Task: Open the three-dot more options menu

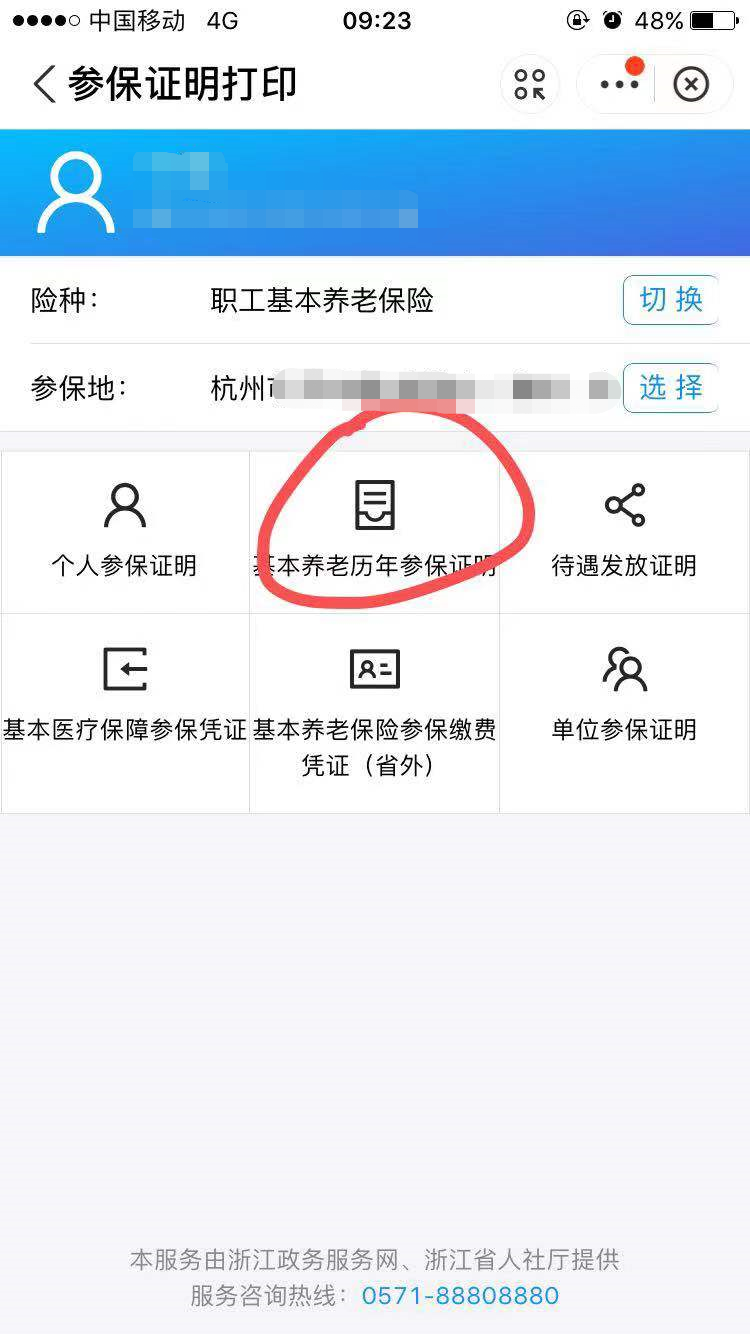Action: pos(619,84)
